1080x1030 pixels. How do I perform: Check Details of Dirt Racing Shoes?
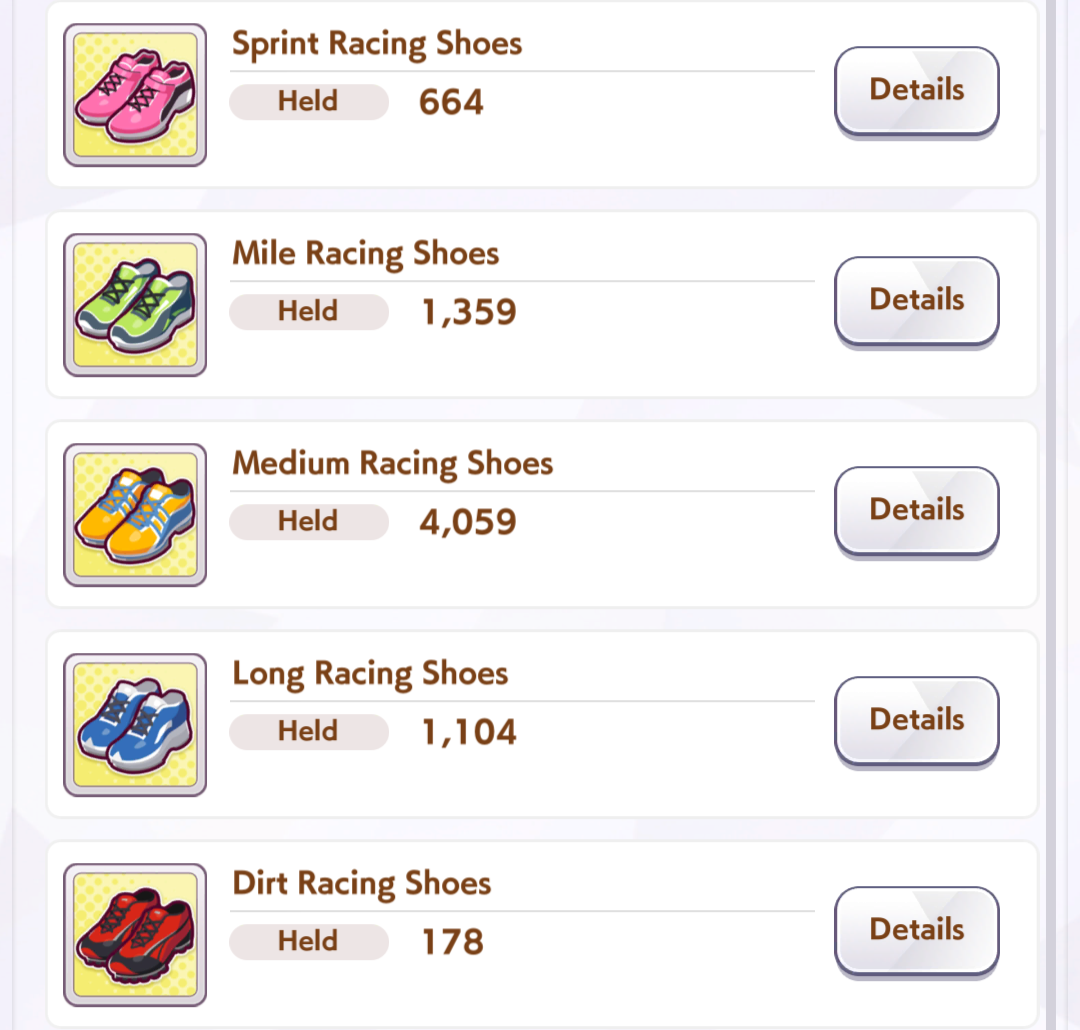(x=916, y=930)
